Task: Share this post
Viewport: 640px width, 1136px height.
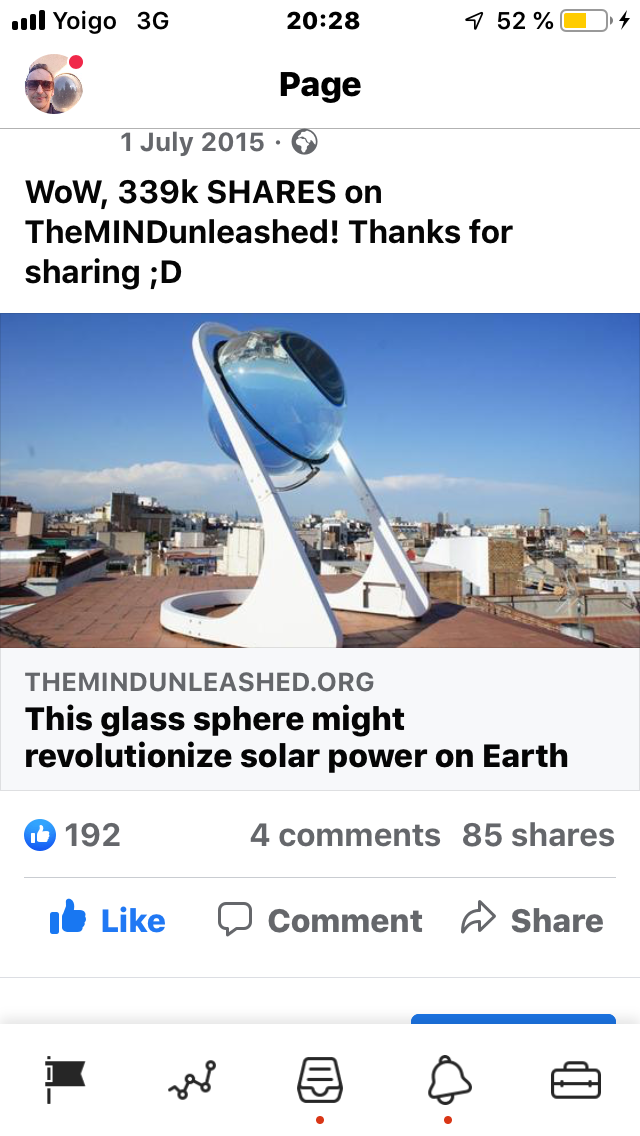Action: (x=532, y=920)
